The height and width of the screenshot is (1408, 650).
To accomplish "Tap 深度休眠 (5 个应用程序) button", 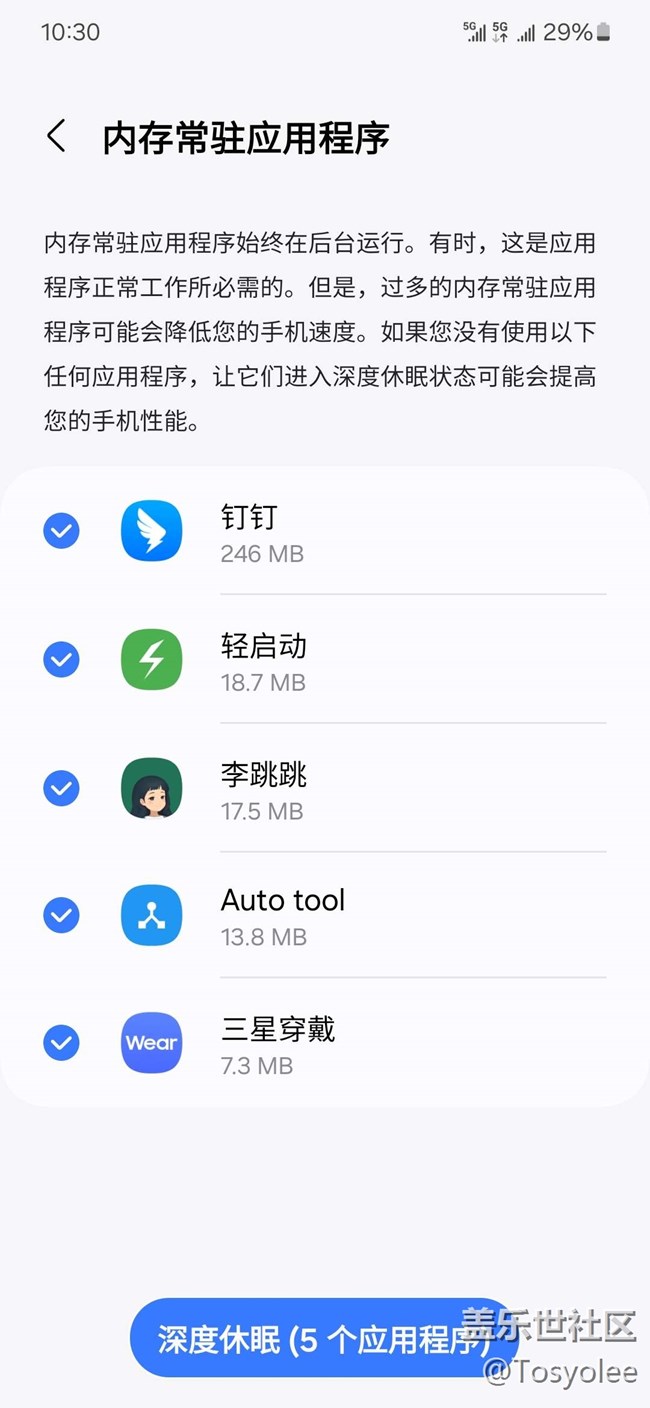I will (324, 1340).
